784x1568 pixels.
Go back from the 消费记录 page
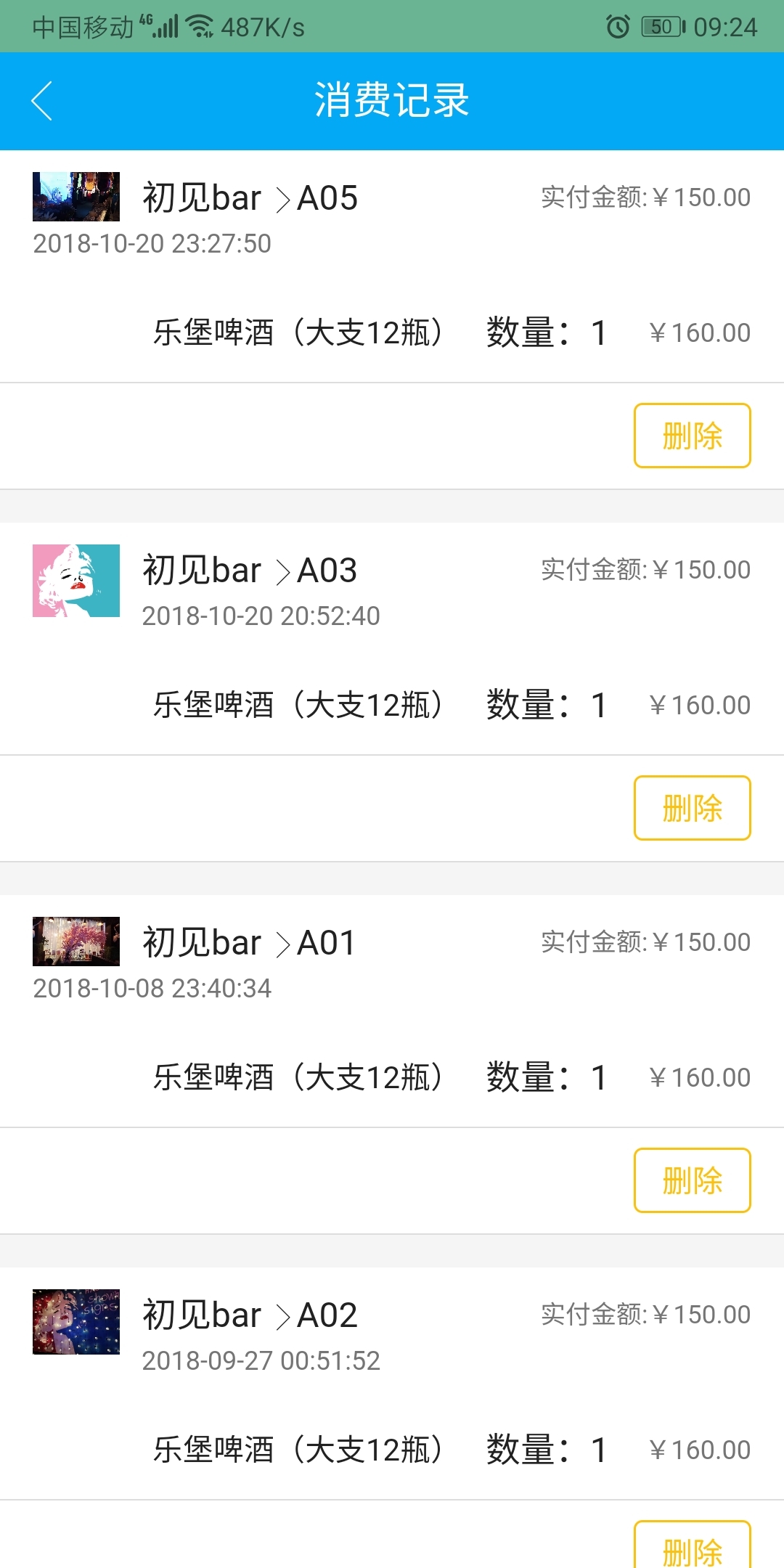tap(42, 101)
